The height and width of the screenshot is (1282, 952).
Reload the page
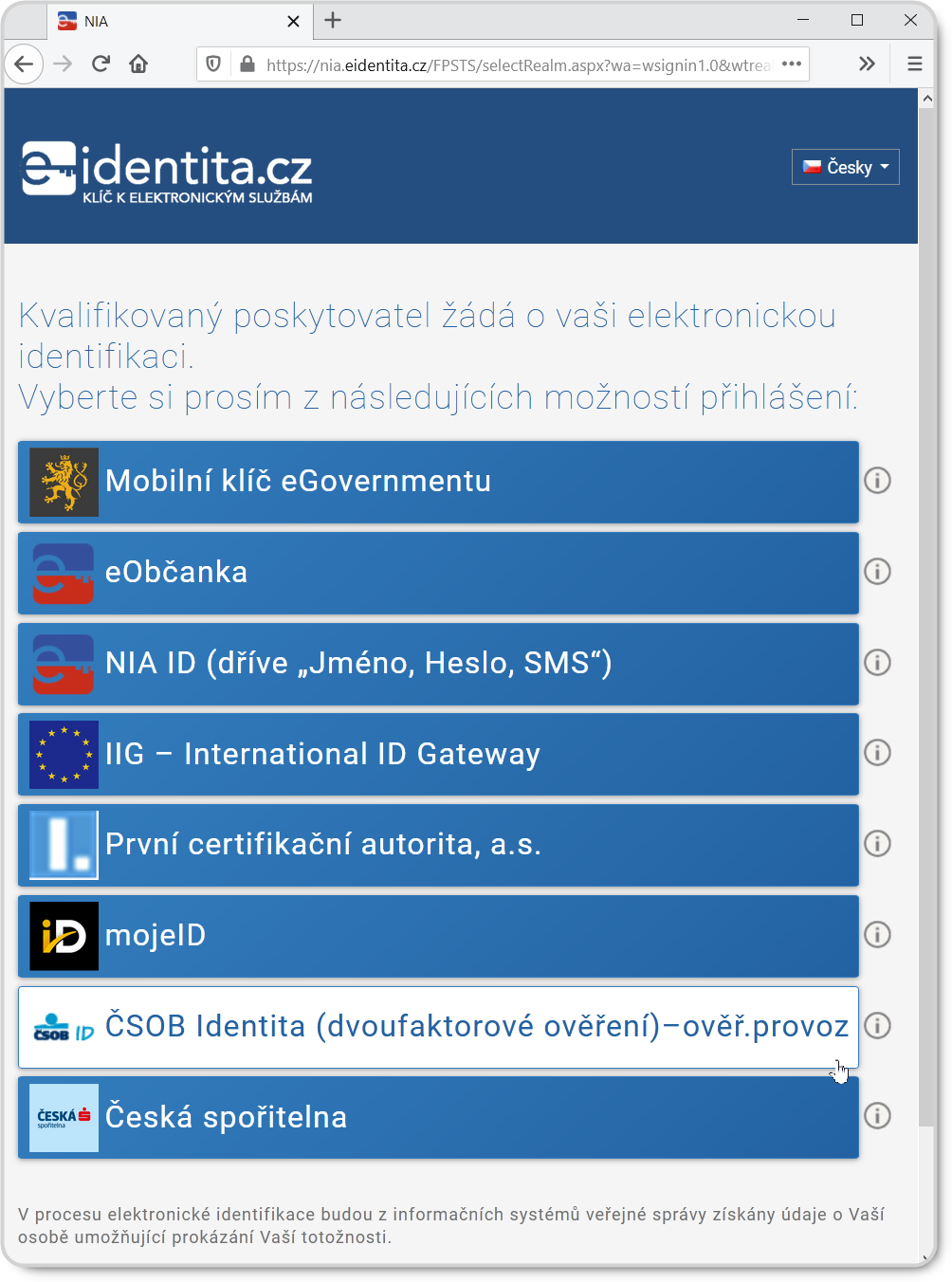[101, 64]
